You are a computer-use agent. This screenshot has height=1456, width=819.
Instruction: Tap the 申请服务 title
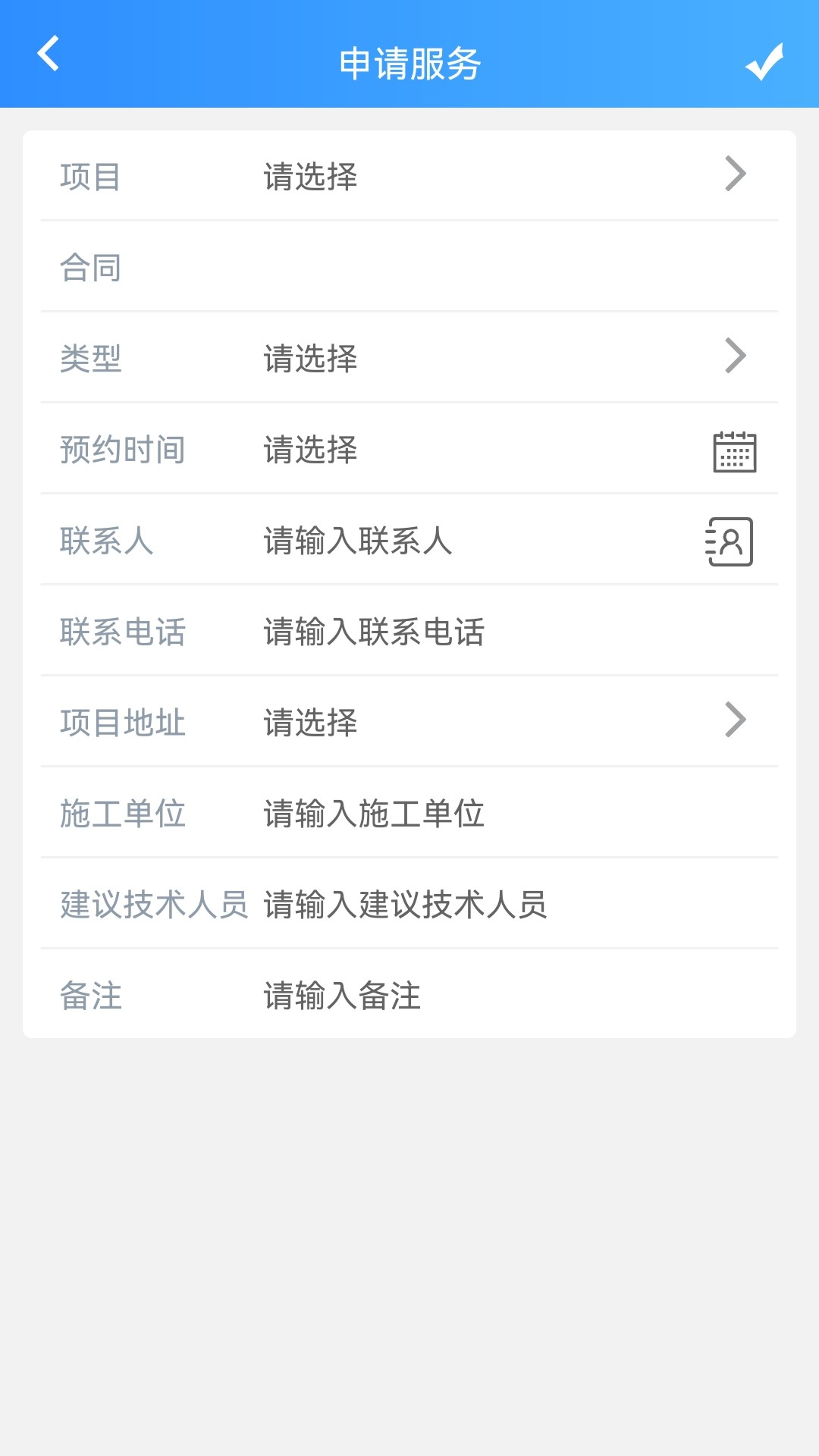[409, 63]
